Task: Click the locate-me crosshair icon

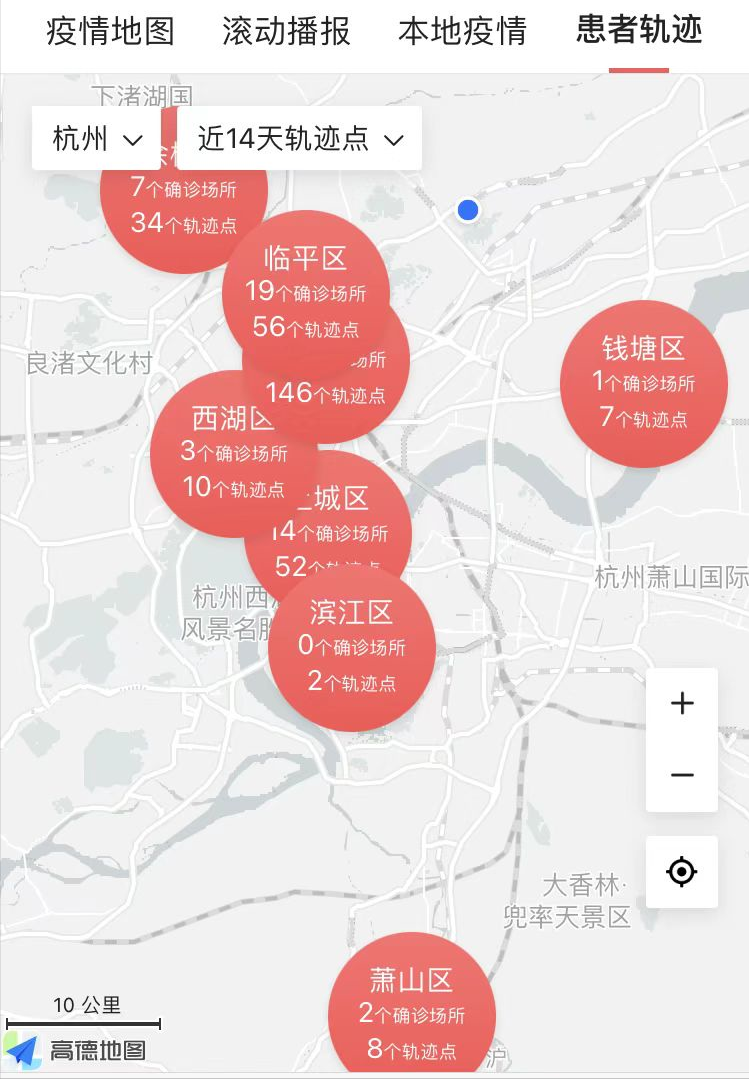Action: (682, 871)
